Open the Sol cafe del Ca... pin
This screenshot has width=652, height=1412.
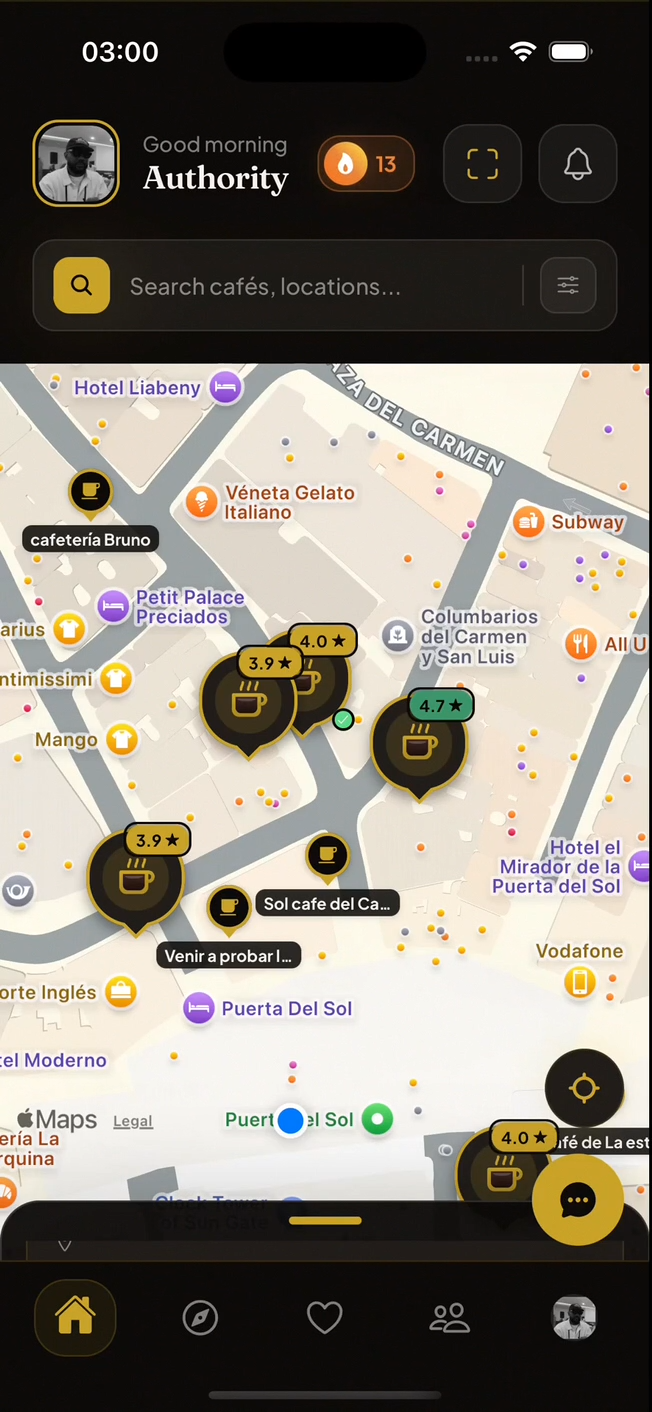pos(327,856)
